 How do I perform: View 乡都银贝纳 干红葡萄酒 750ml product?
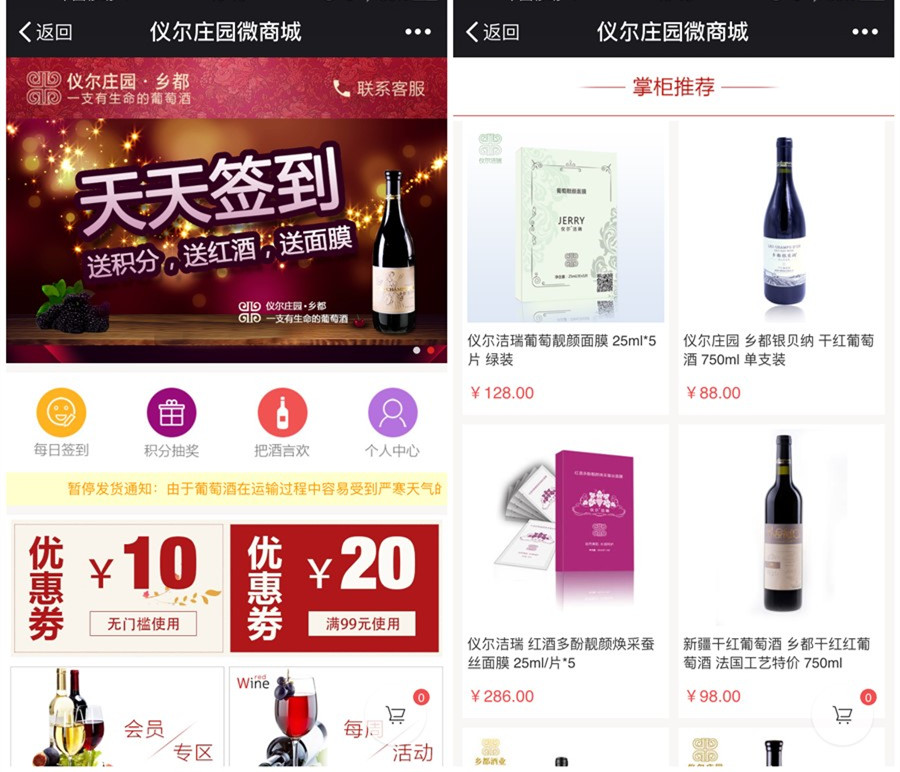pyautogui.click(x=781, y=268)
